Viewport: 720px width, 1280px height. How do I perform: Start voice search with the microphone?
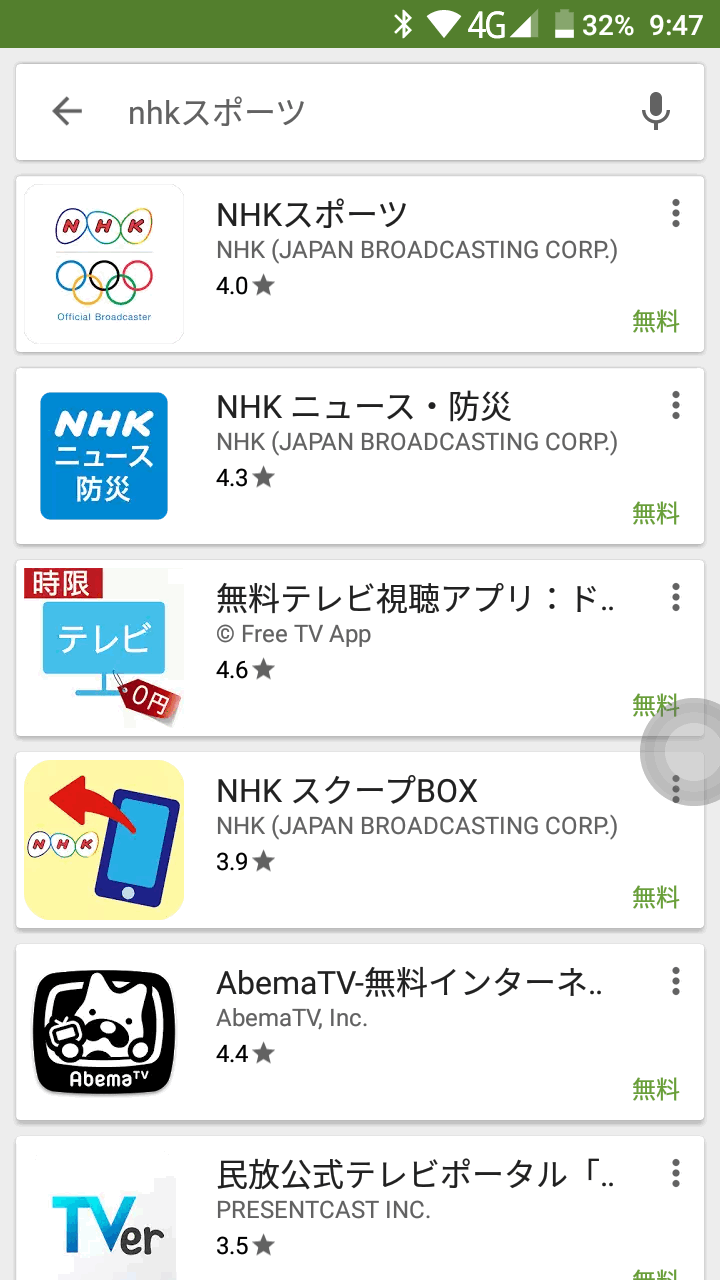coord(655,111)
